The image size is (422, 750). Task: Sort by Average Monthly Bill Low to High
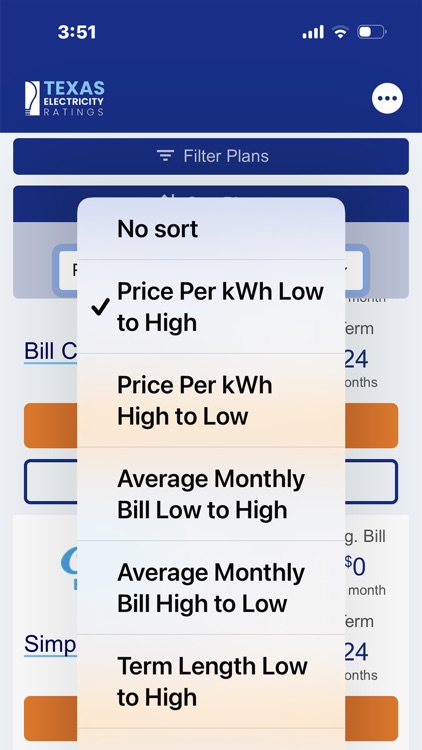click(211, 495)
